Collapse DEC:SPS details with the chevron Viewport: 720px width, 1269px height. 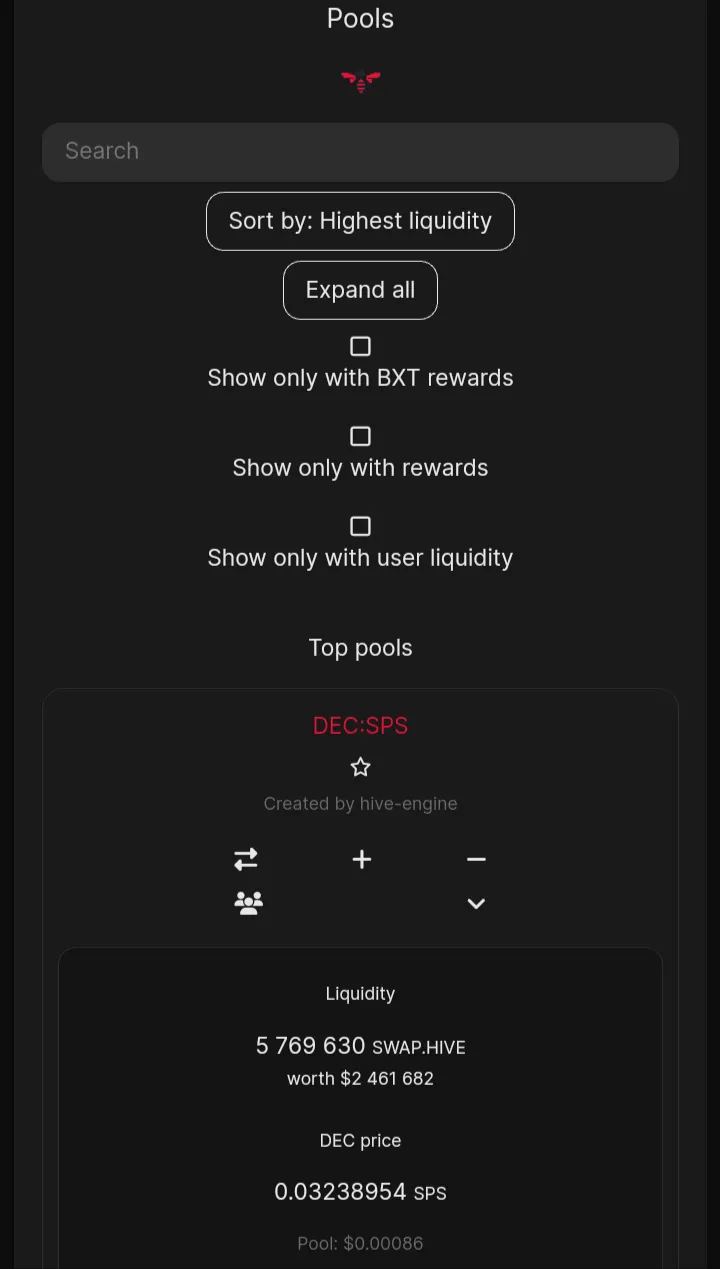tap(476, 903)
